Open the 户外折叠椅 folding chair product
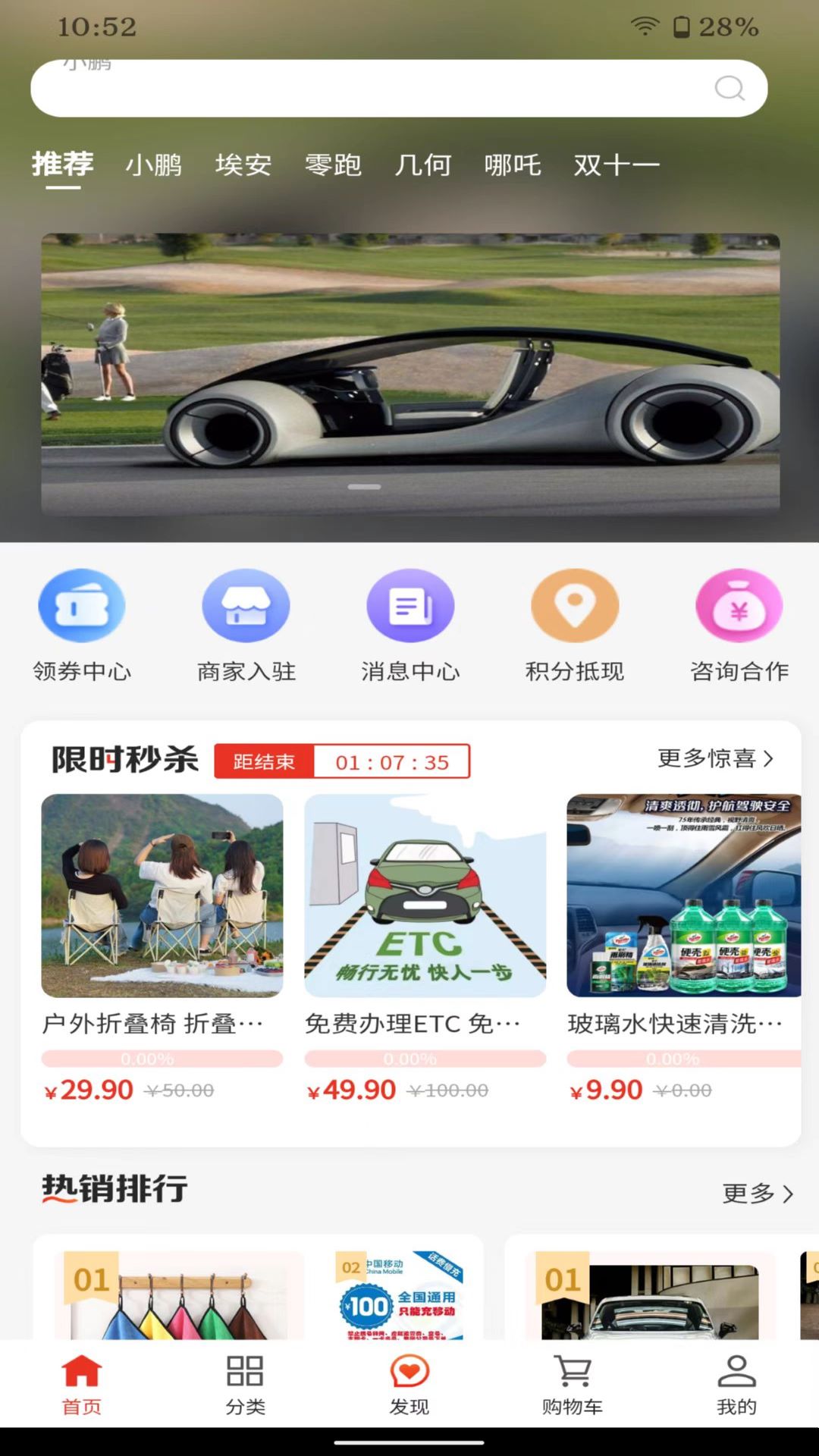This screenshot has width=819, height=1456. (164, 897)
